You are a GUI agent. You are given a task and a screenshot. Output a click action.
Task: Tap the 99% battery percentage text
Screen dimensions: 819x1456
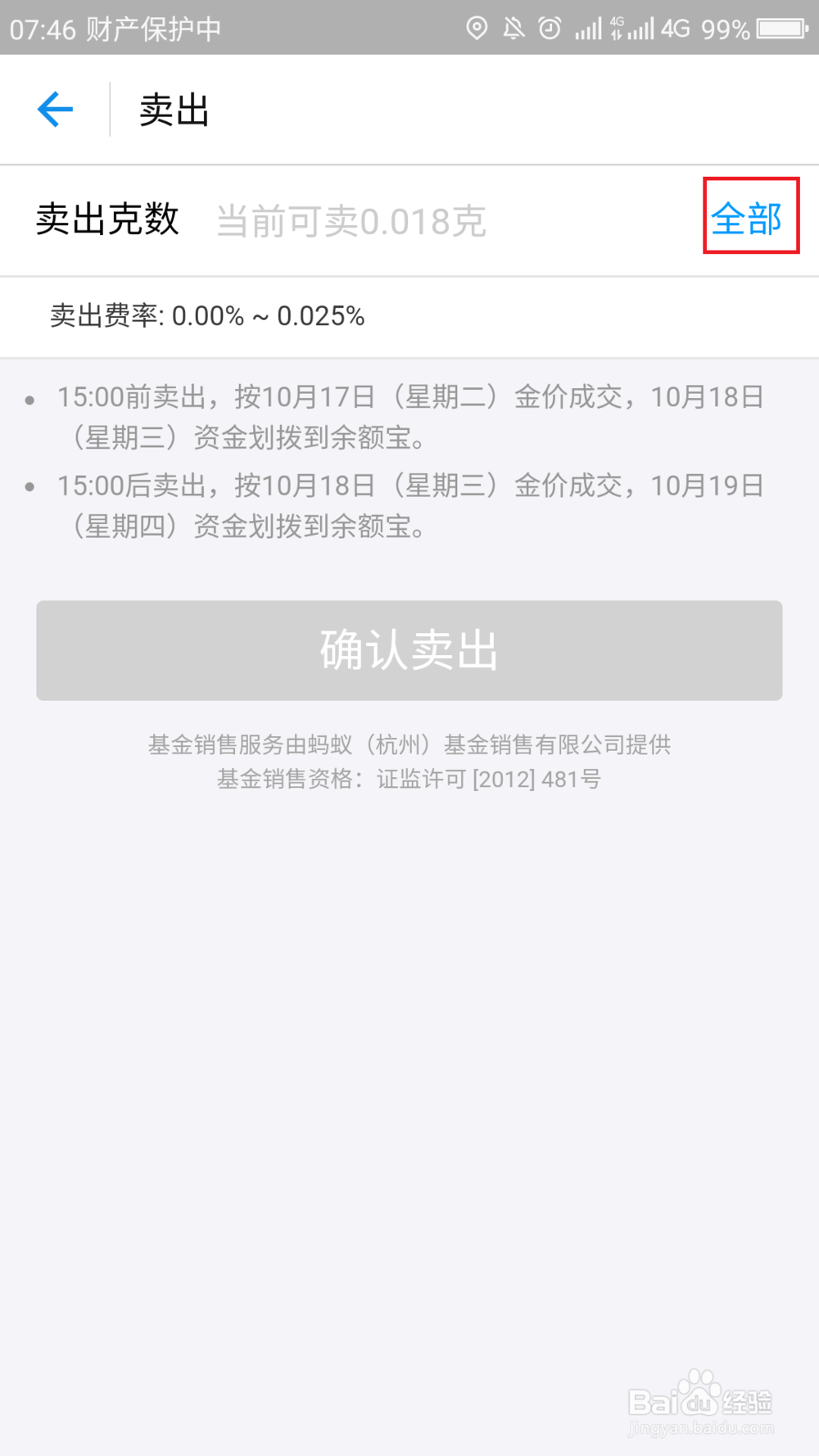click(x=726, y=27)
